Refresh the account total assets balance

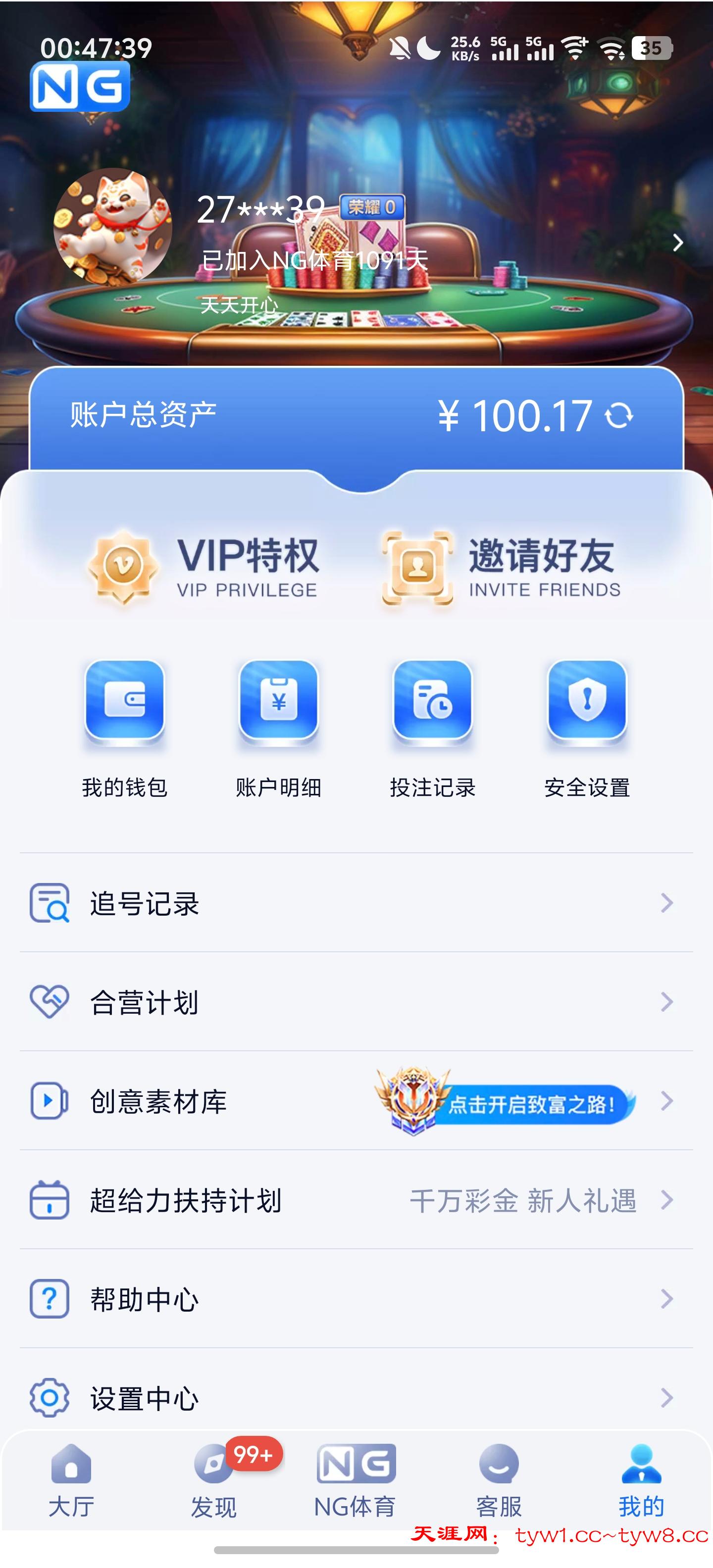point(620,416)
